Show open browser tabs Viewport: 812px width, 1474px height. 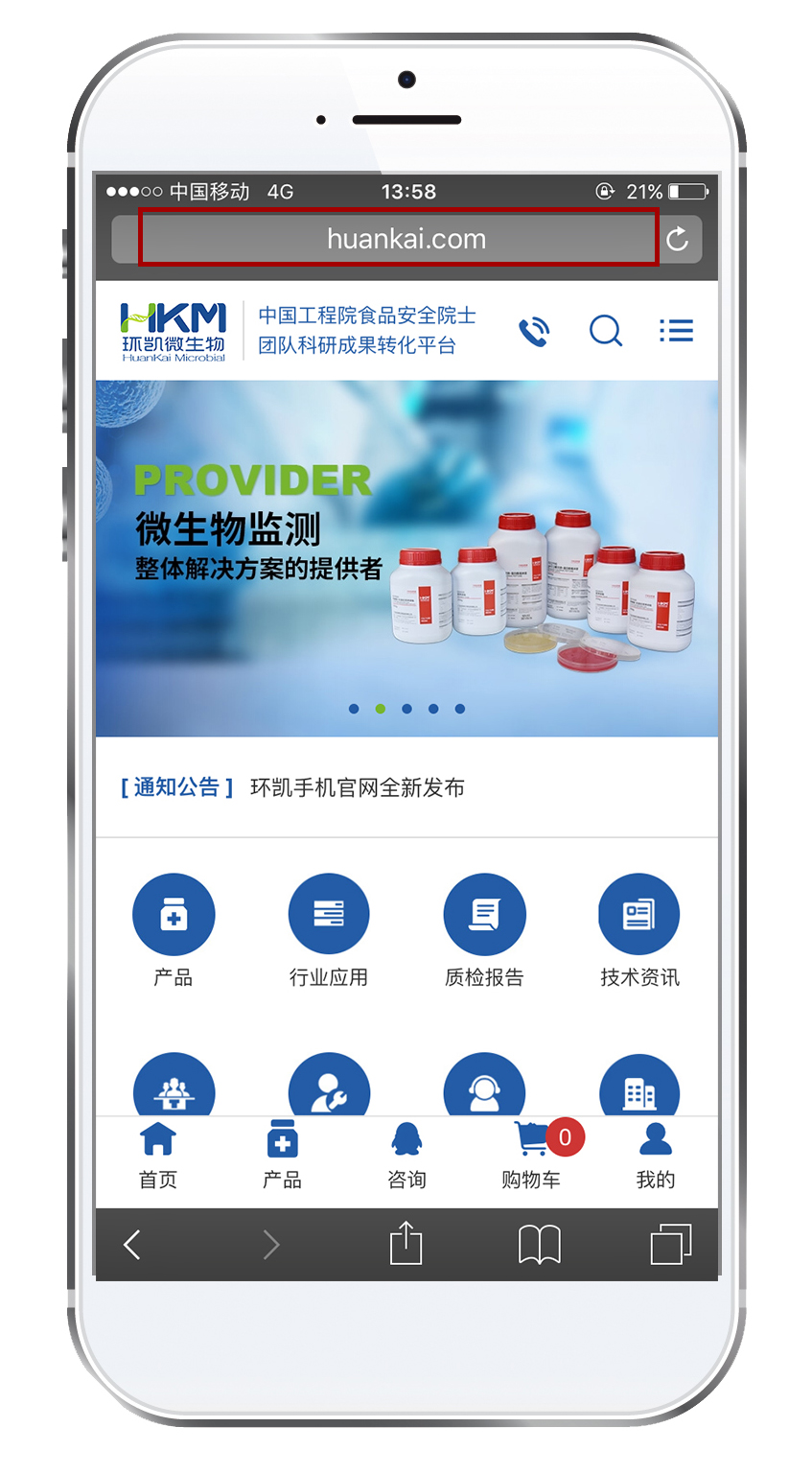pos(670,1245)
